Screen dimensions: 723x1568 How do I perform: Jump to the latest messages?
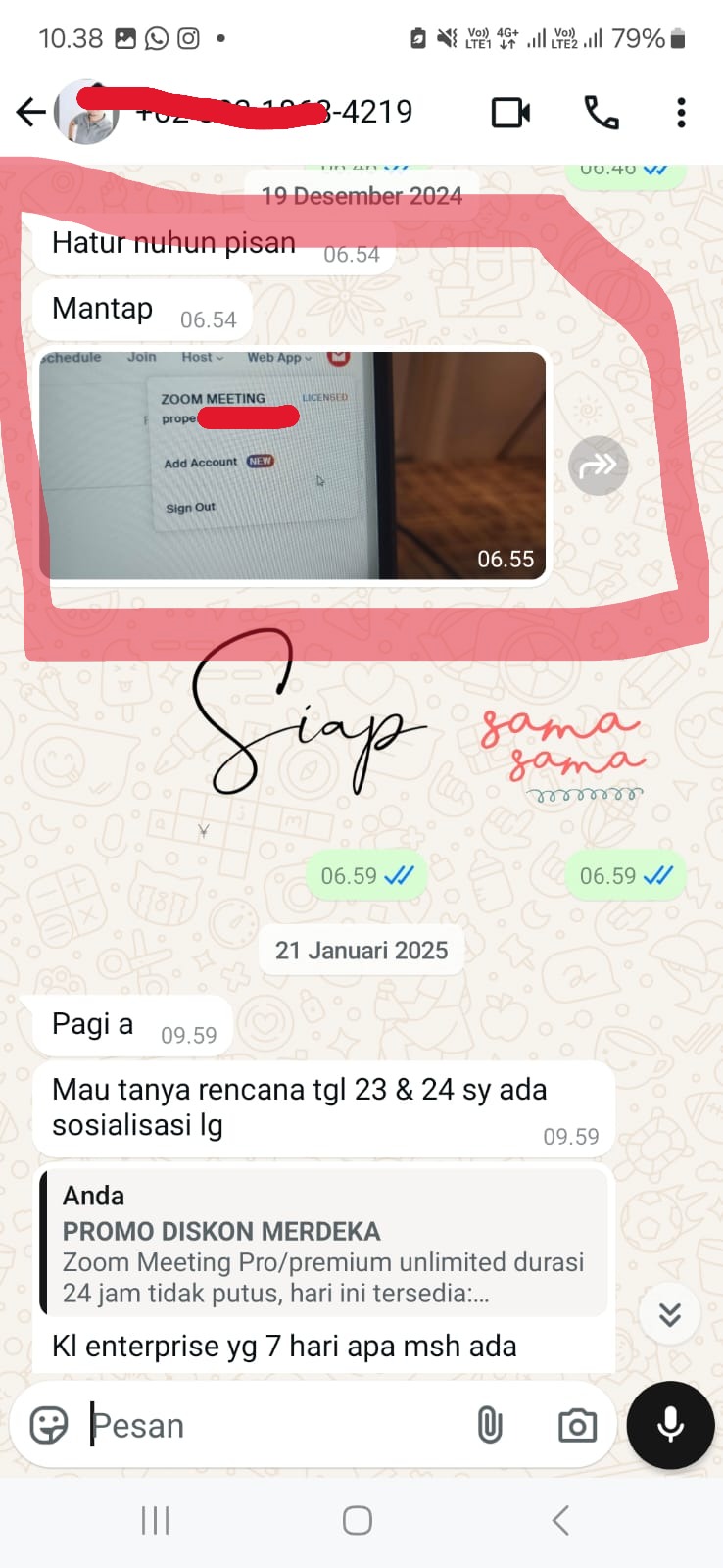point(669,1314)
